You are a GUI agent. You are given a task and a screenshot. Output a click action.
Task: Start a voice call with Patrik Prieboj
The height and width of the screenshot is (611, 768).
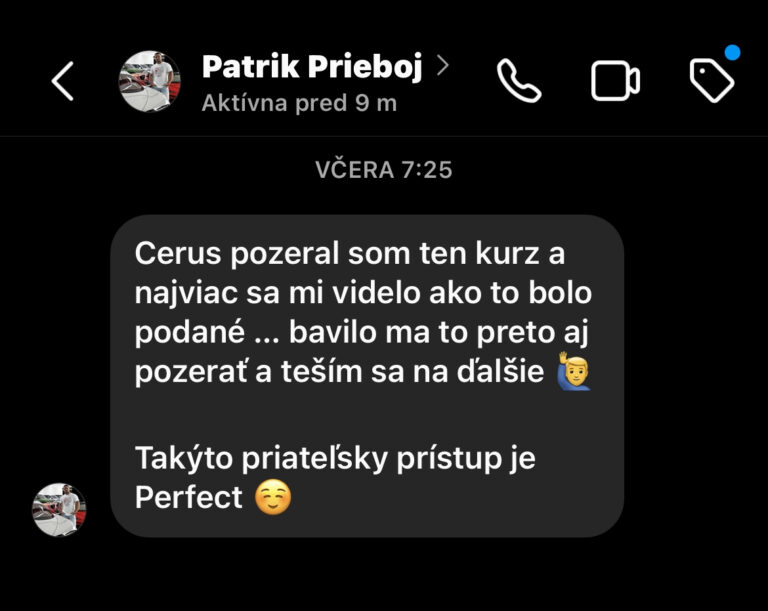[518, 82]
